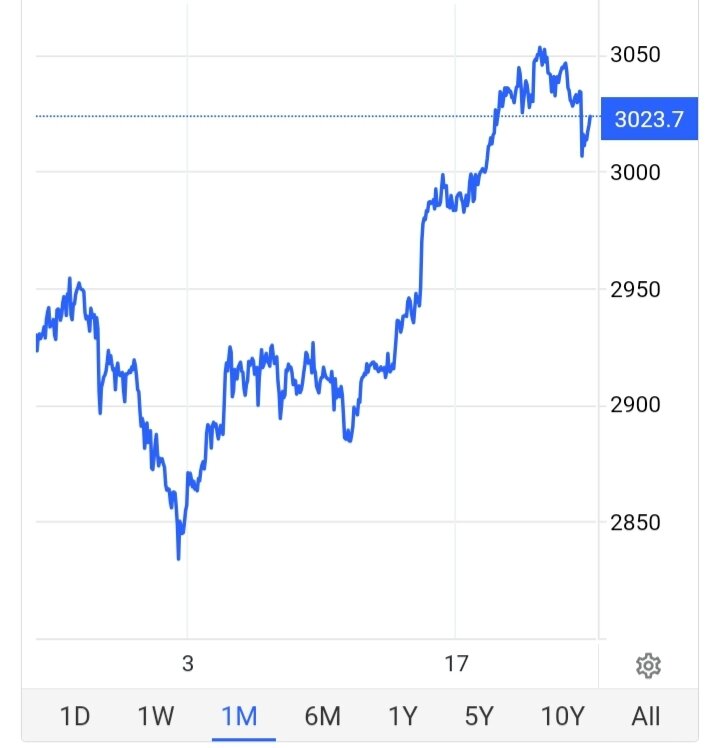Switch to the 1D range
The height and width of the screenshot is (748, 720).
point(75,716)
